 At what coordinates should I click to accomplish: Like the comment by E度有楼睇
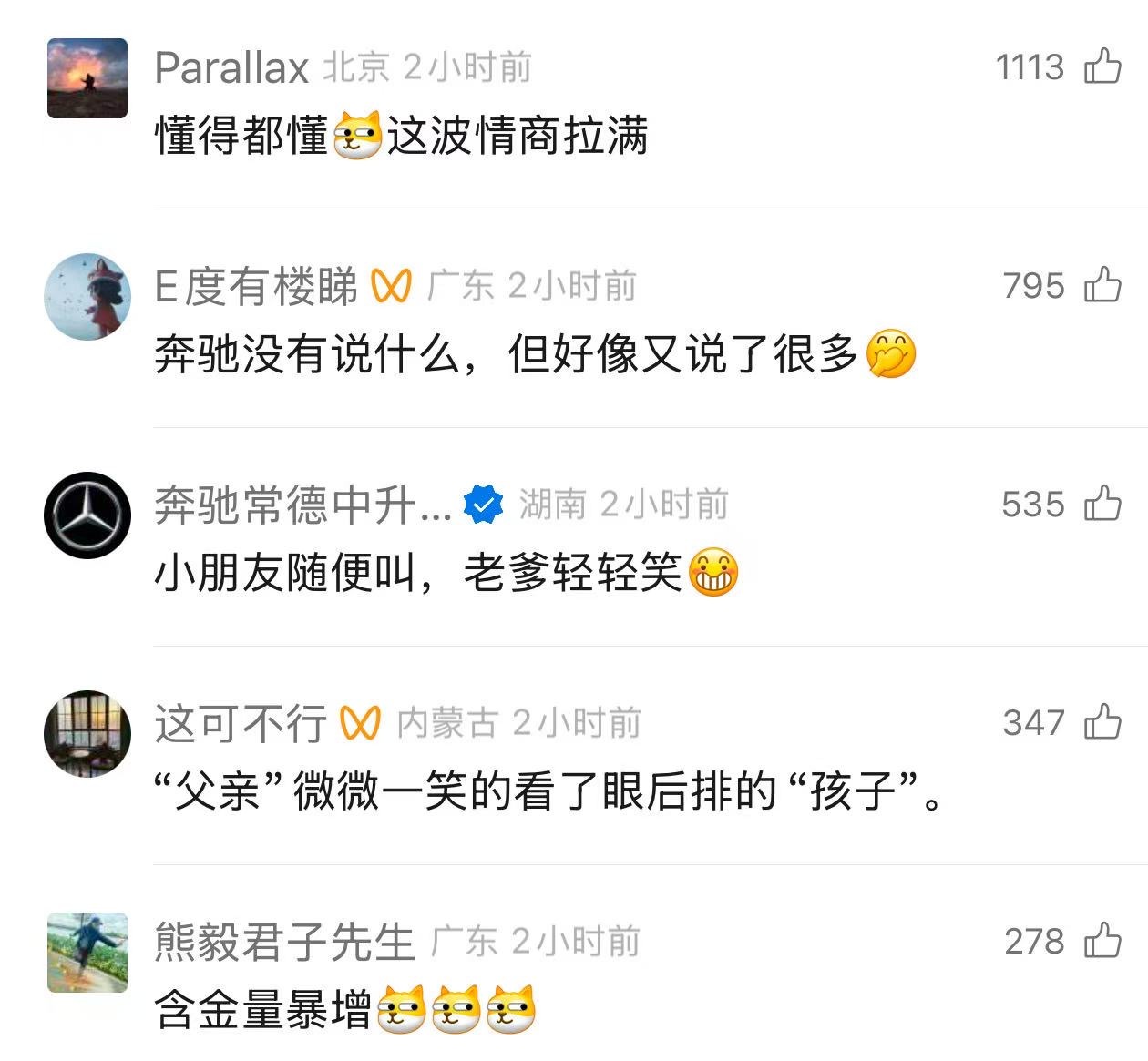point(1102,285)
